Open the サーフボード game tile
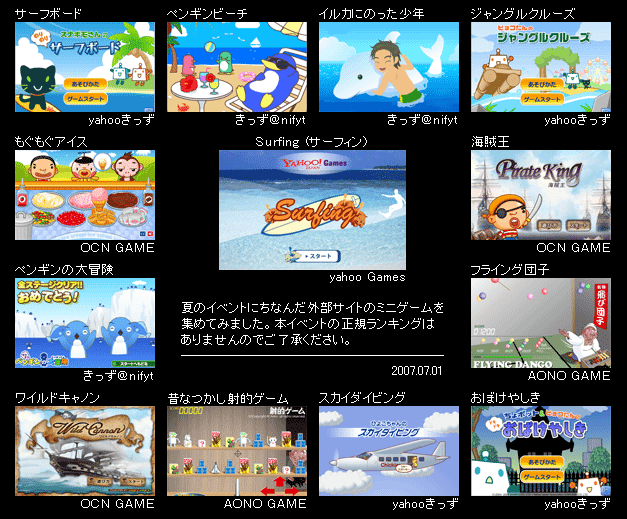This screenshot has width=627, height=519. (84, 67)
